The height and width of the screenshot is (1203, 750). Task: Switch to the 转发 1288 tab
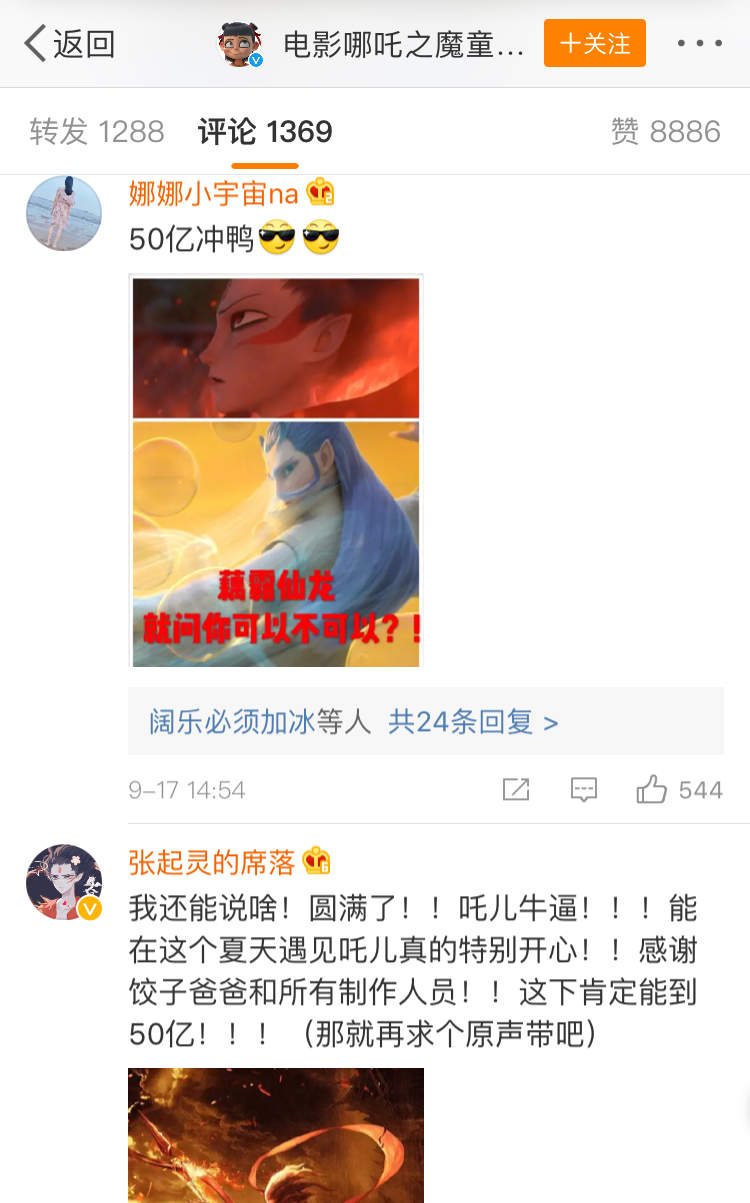pos(96,131)
